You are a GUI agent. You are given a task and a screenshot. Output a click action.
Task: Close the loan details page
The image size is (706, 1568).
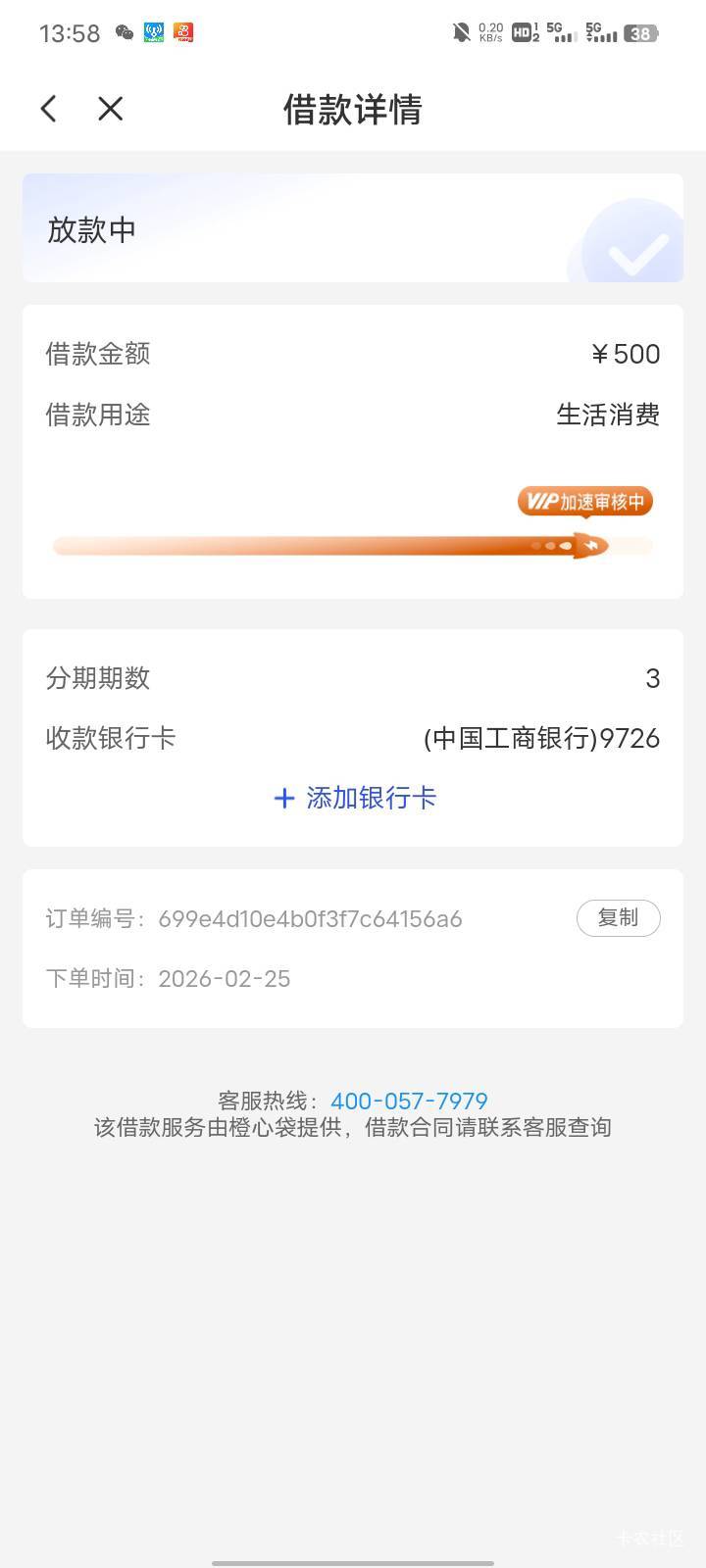click(111, 109)
